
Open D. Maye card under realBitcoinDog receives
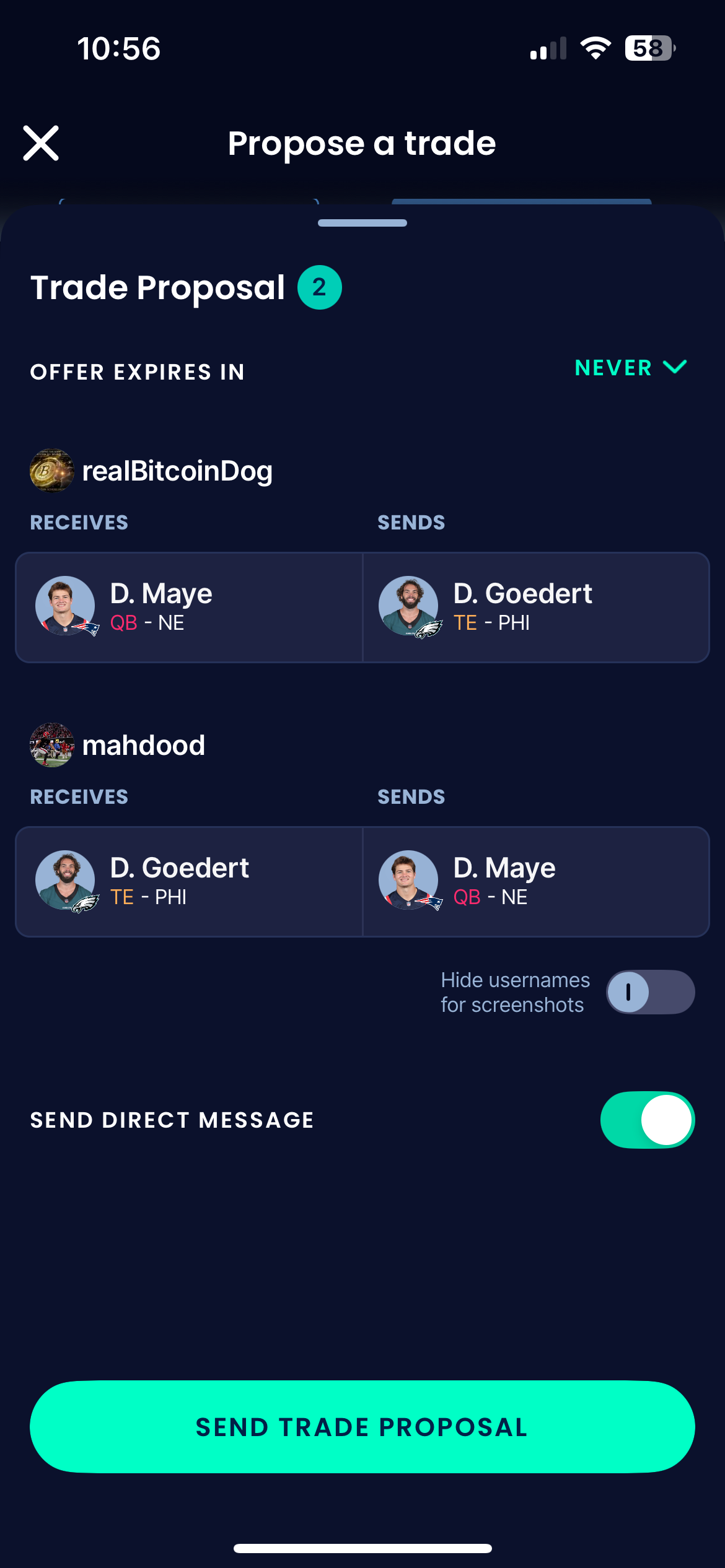click(x=189, y=608)
